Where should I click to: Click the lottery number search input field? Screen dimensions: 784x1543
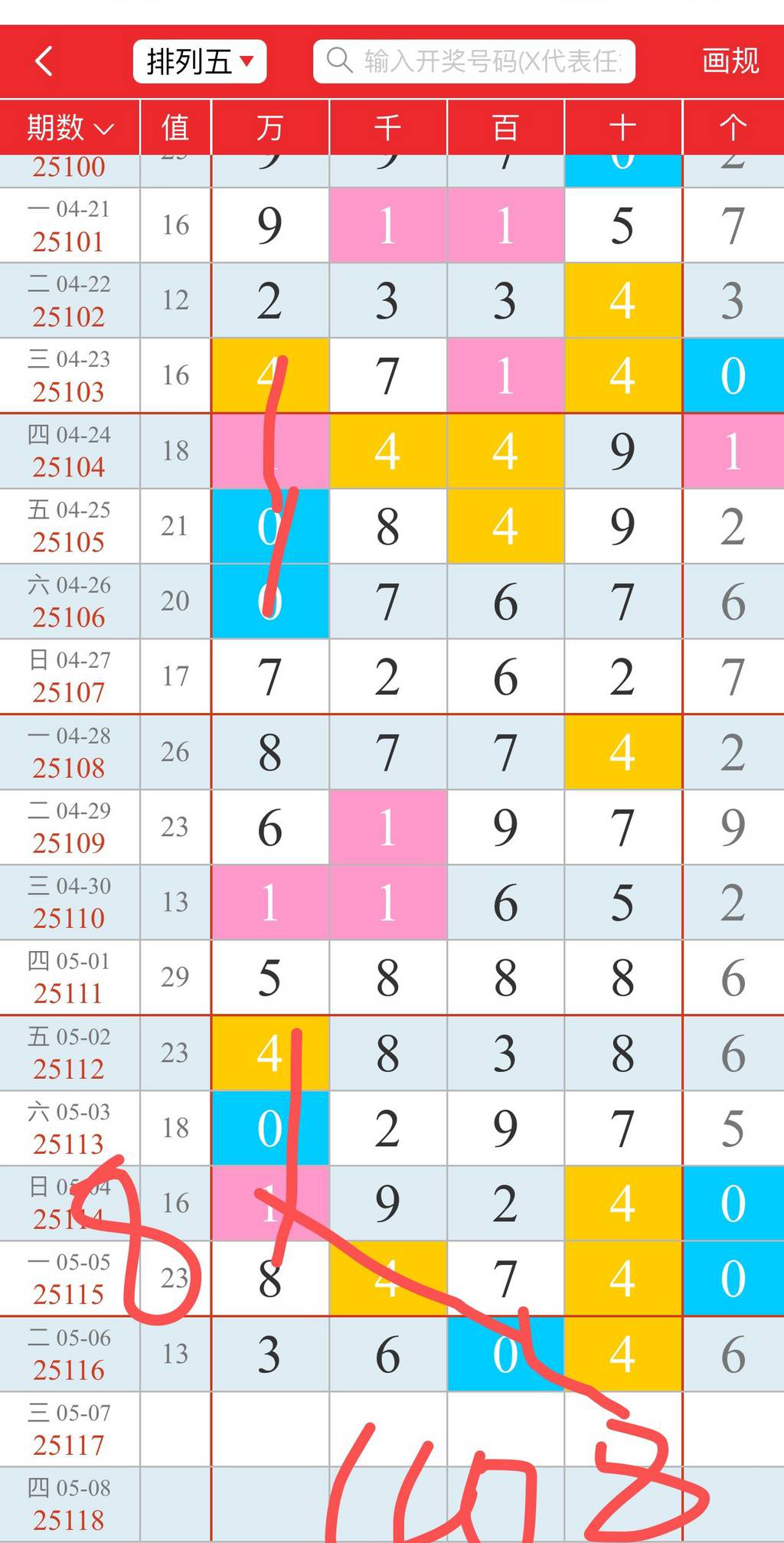tap(475, 61)
